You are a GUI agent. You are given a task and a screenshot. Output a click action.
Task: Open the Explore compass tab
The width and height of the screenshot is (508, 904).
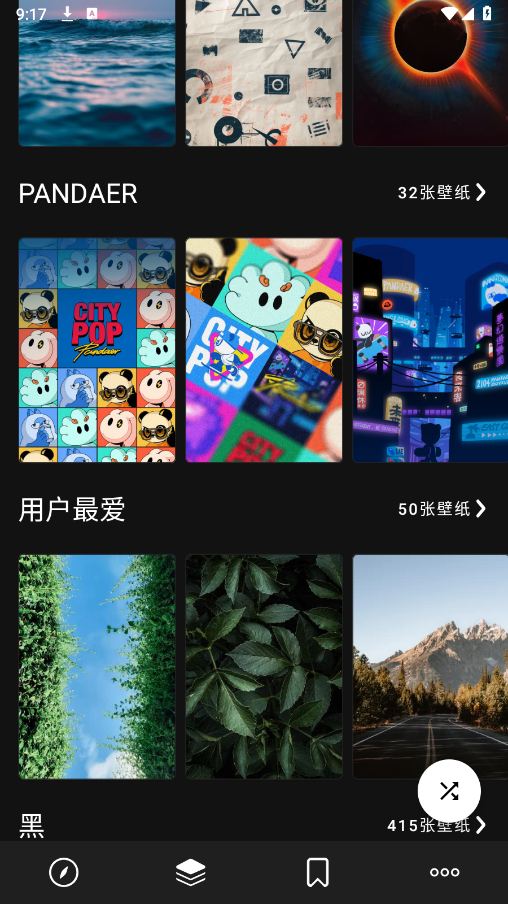point(63,872)
